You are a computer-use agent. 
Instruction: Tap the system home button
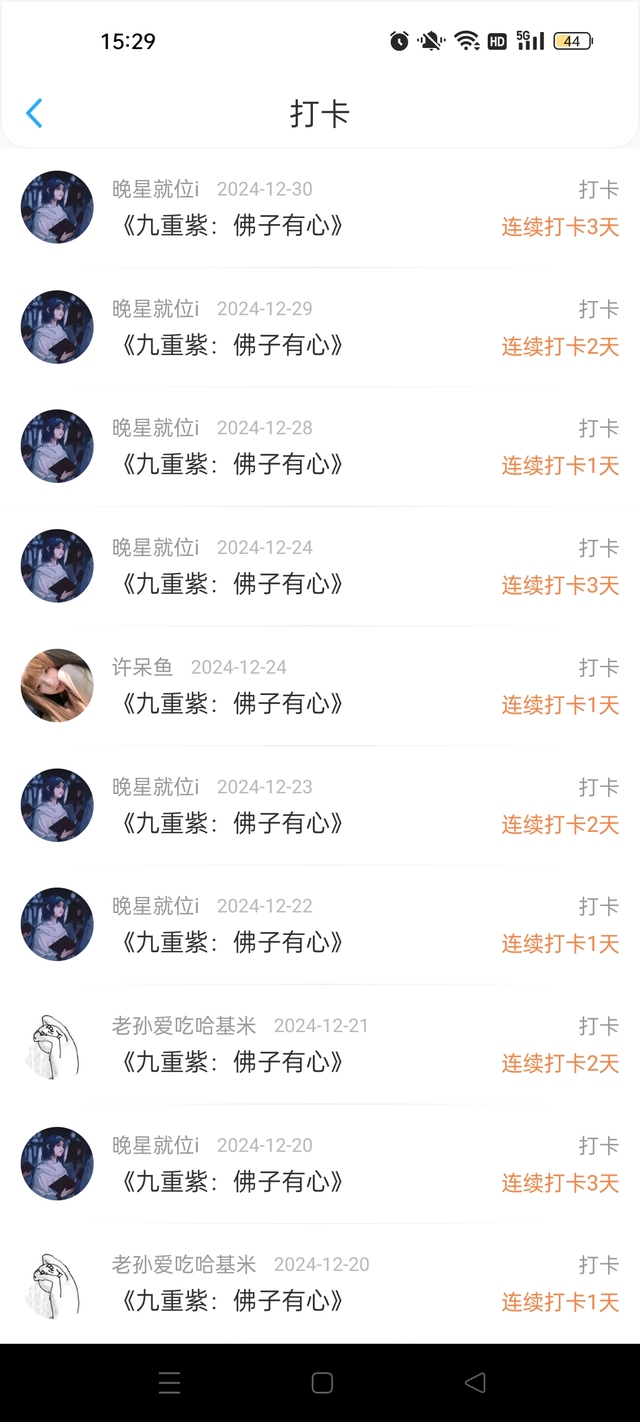click(321, 1382)
